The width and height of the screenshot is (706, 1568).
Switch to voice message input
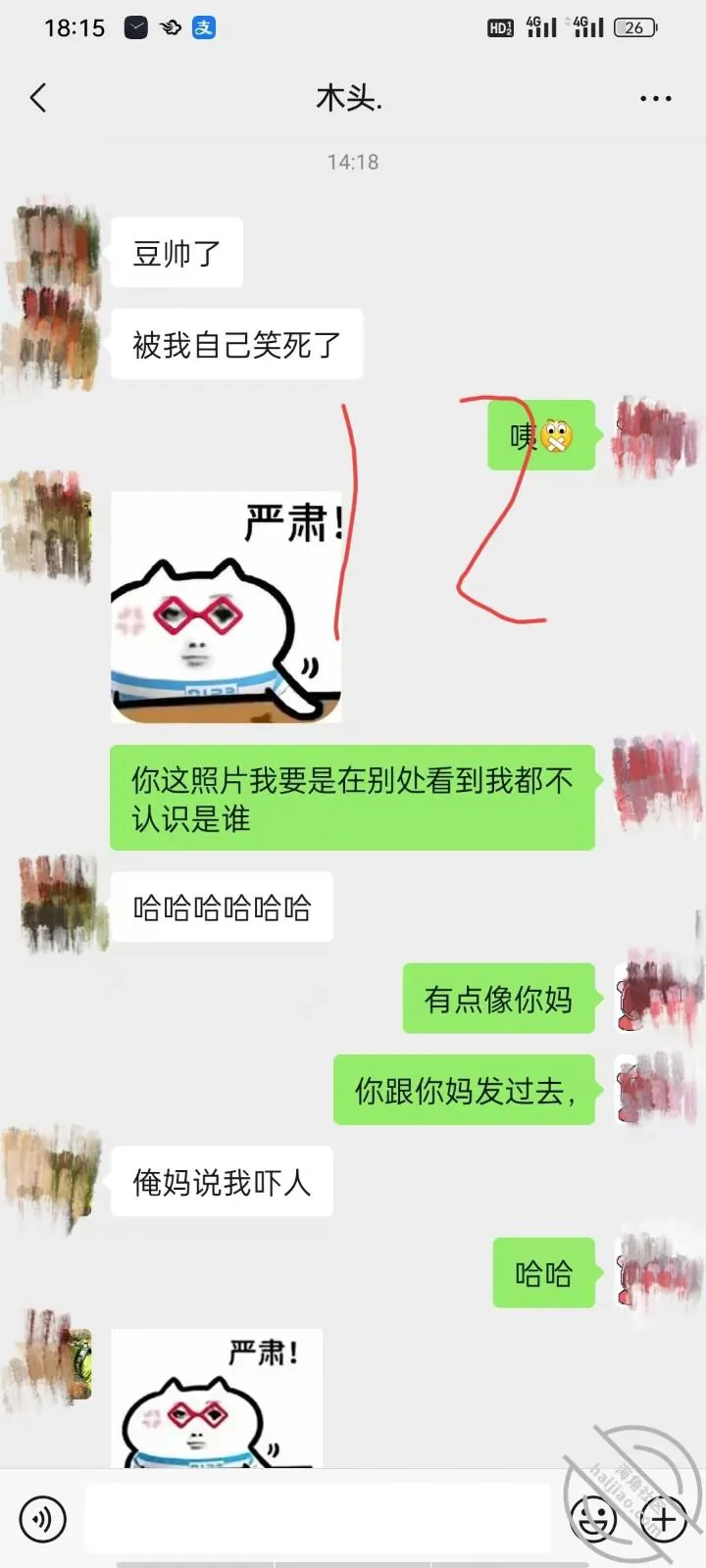(x=42, y=1519)
